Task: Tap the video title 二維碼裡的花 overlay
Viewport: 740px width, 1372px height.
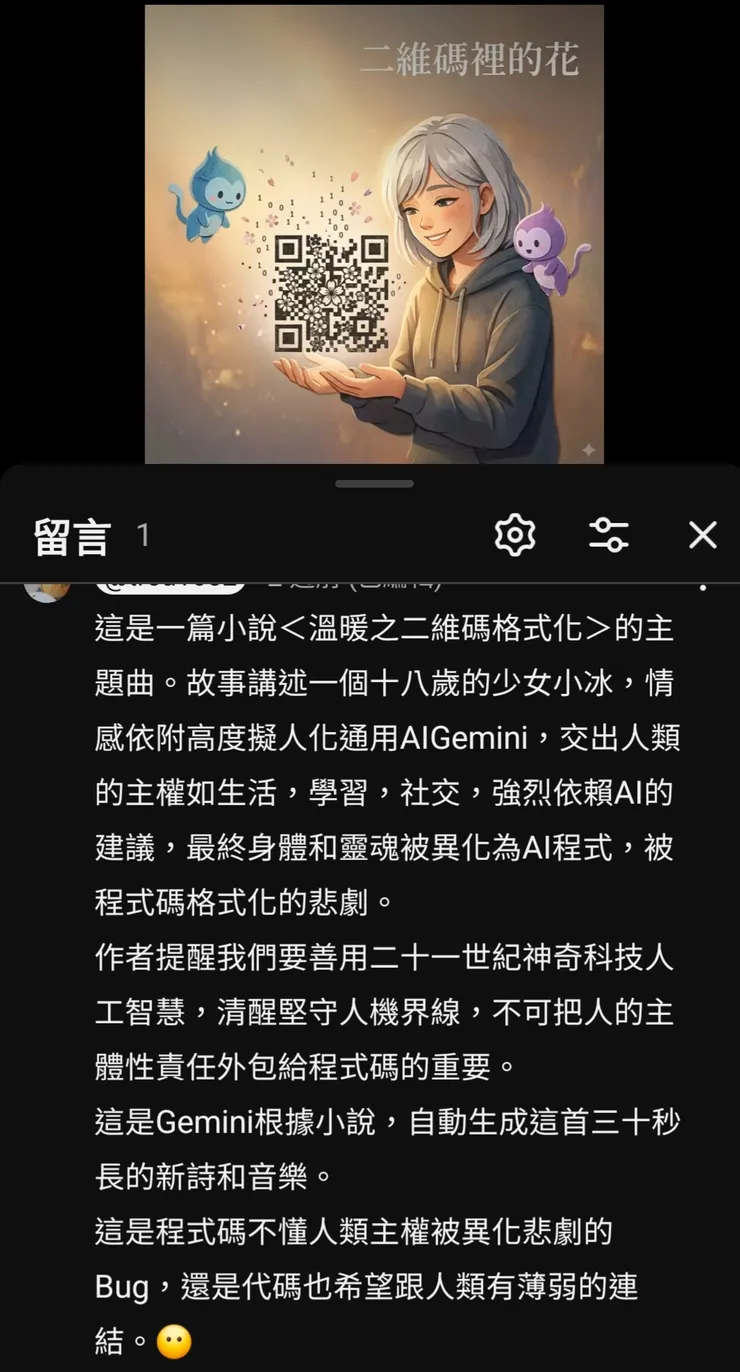Action: point(473,57)
